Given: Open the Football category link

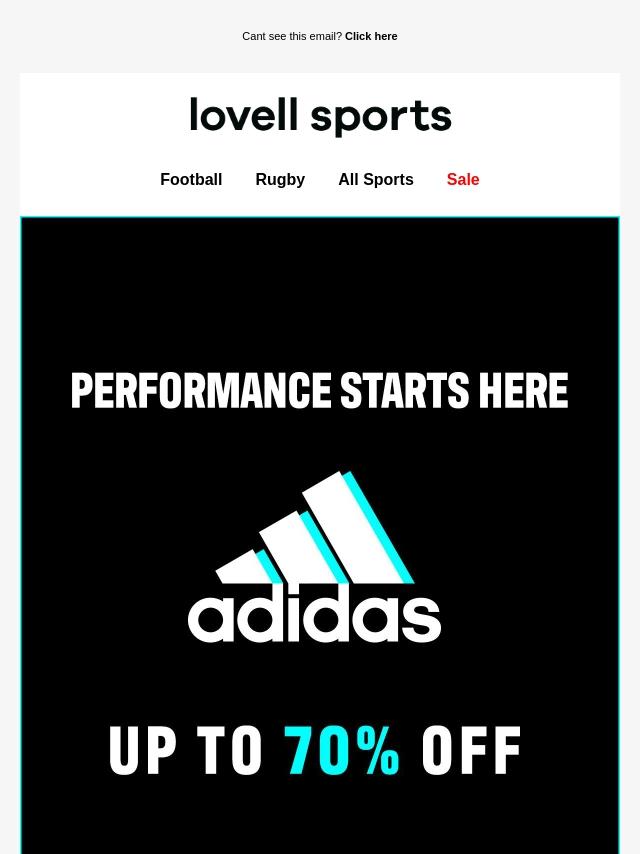Looking at the screenshot, I should [x=191, y=180].
